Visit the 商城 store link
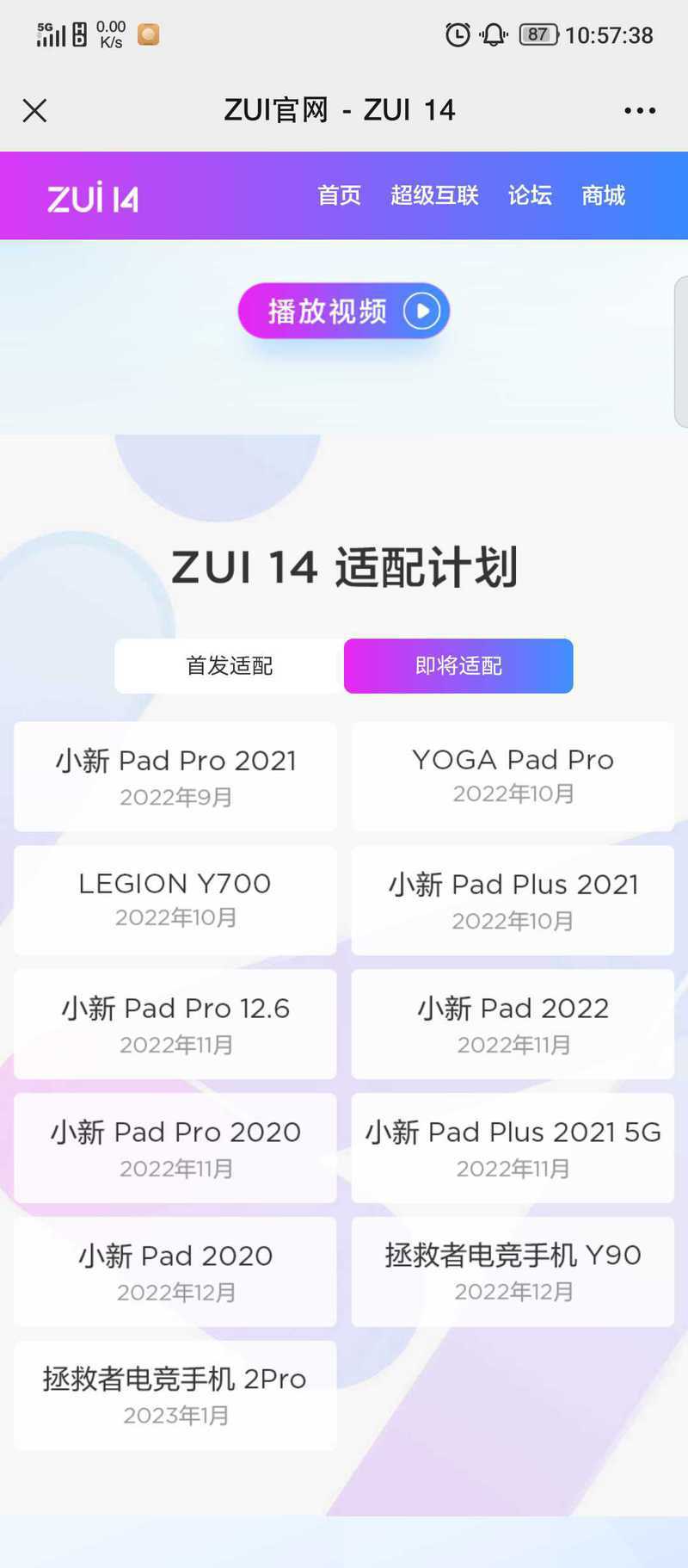 tap(603, 195)
